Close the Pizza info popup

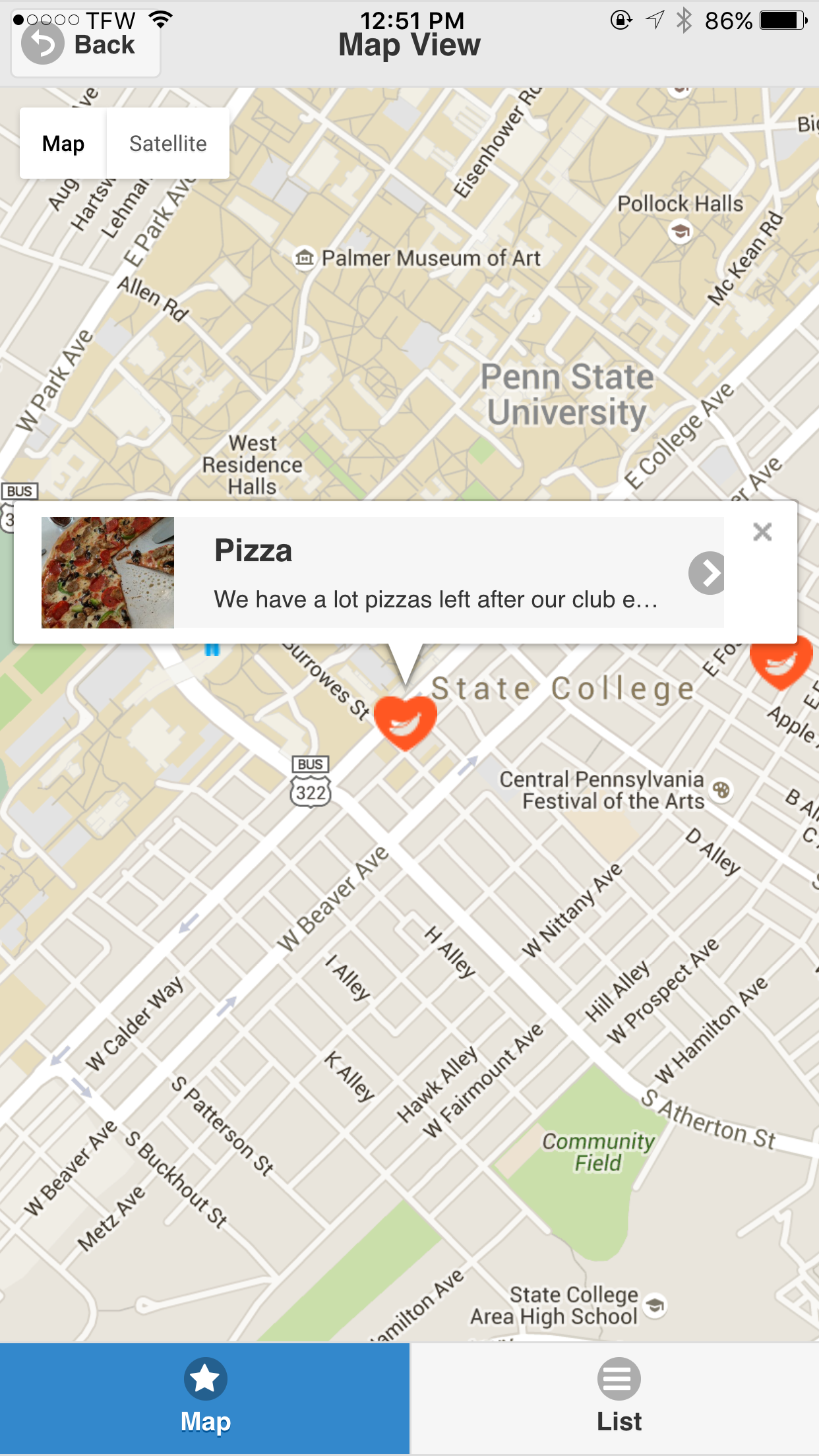pyautogui.click(x=762, y=532)
